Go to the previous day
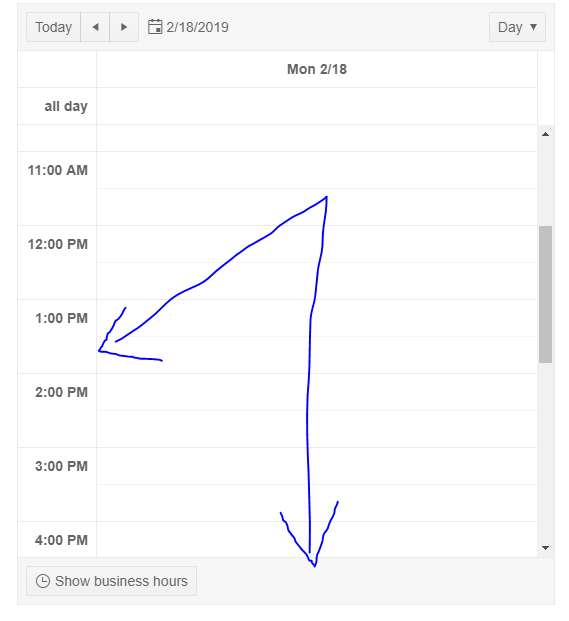Viewport: 569px width, 621px height. pos(95,27)
